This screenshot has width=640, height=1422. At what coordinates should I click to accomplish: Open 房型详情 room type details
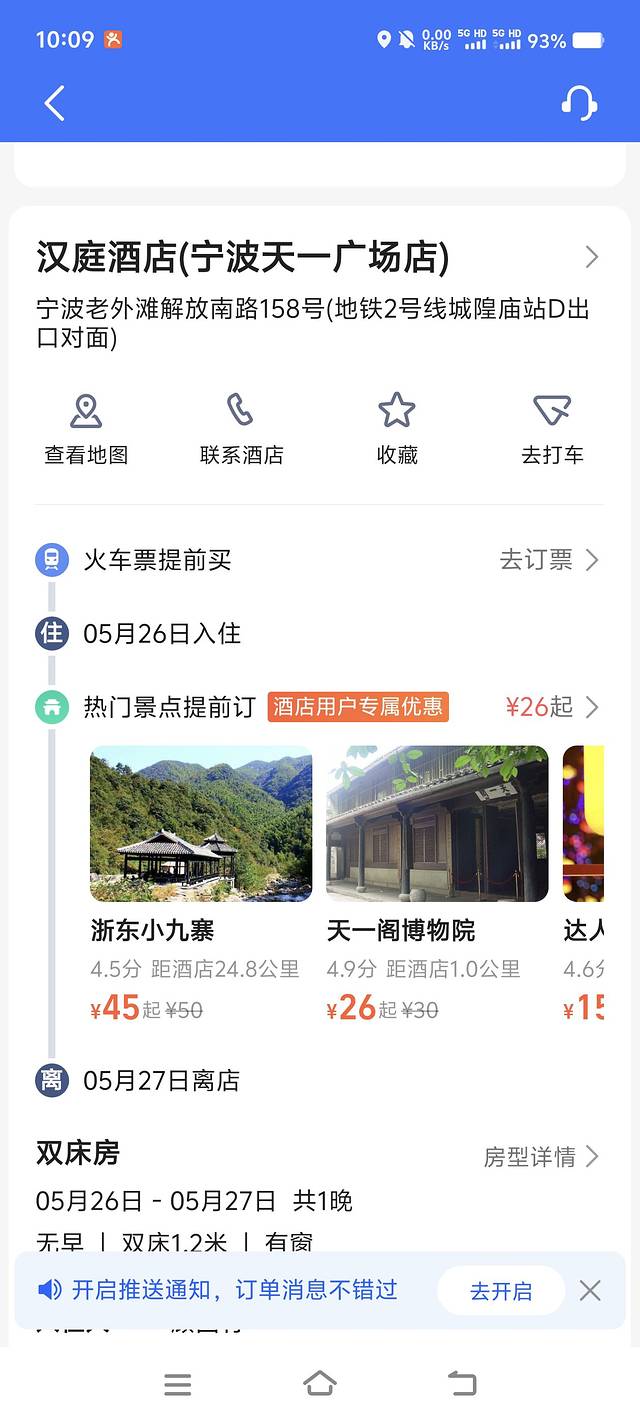tap(541, 1157)
